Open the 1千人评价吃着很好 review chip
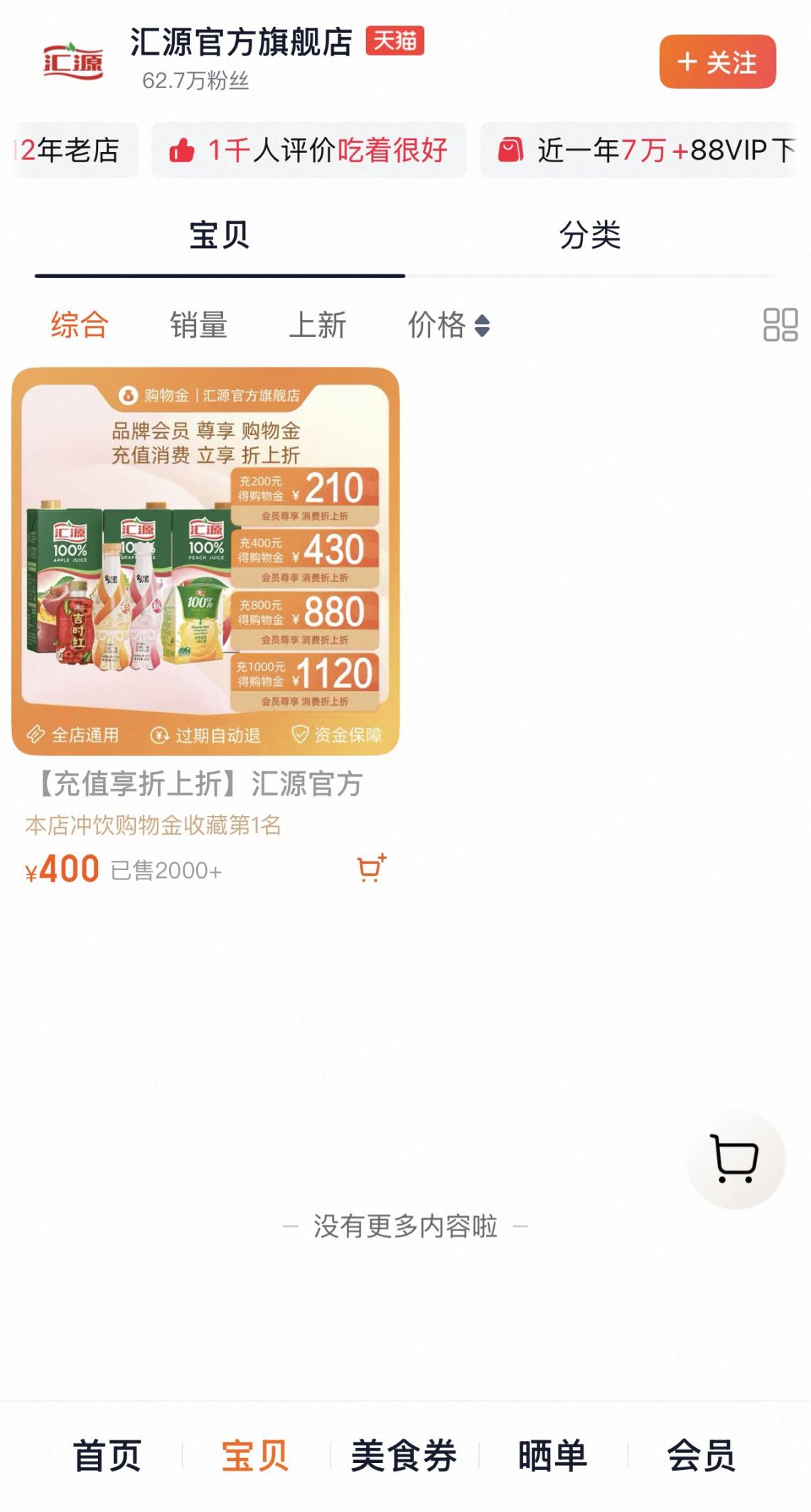 309,150
